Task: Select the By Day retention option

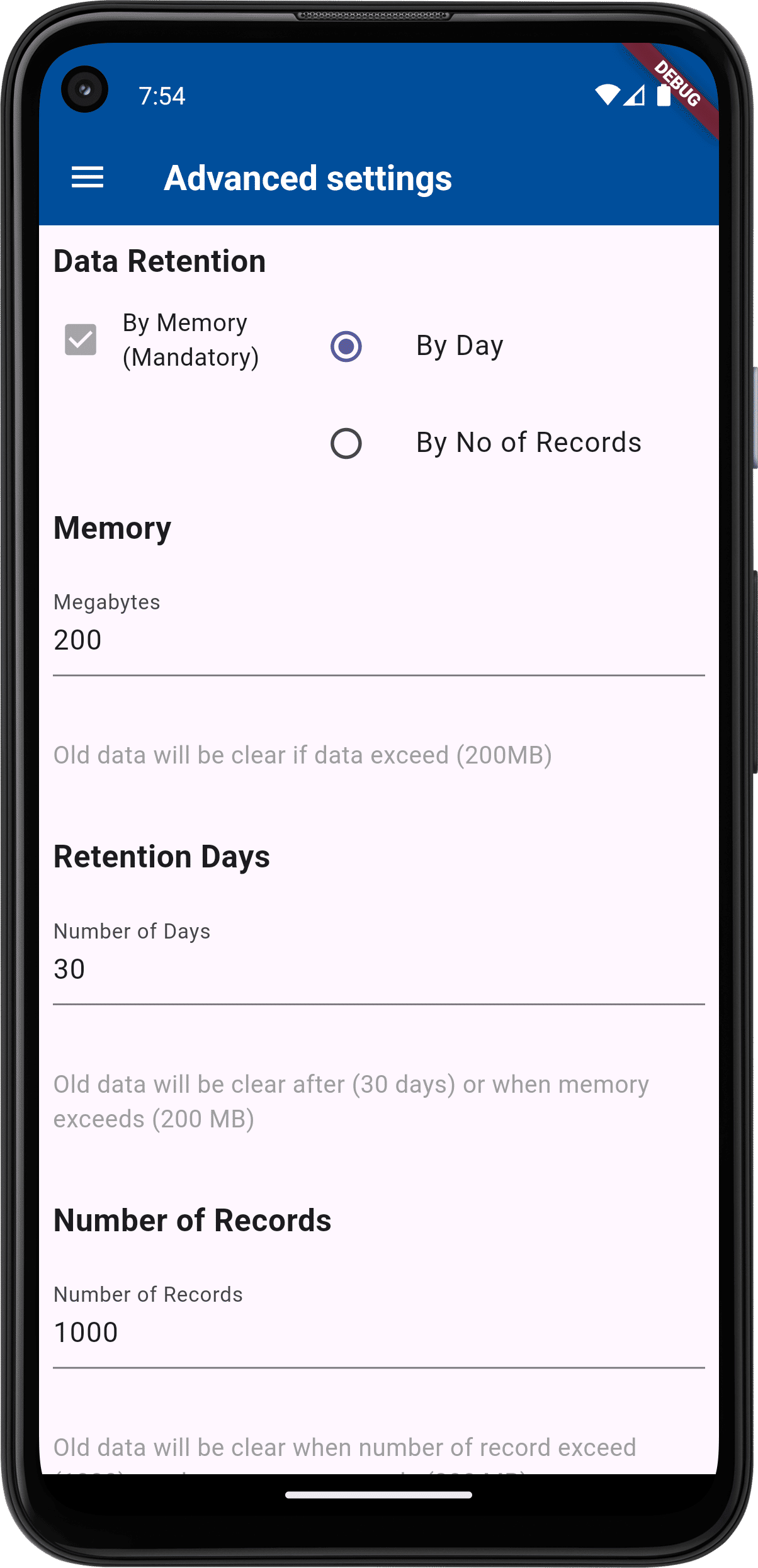Action: 346,346
